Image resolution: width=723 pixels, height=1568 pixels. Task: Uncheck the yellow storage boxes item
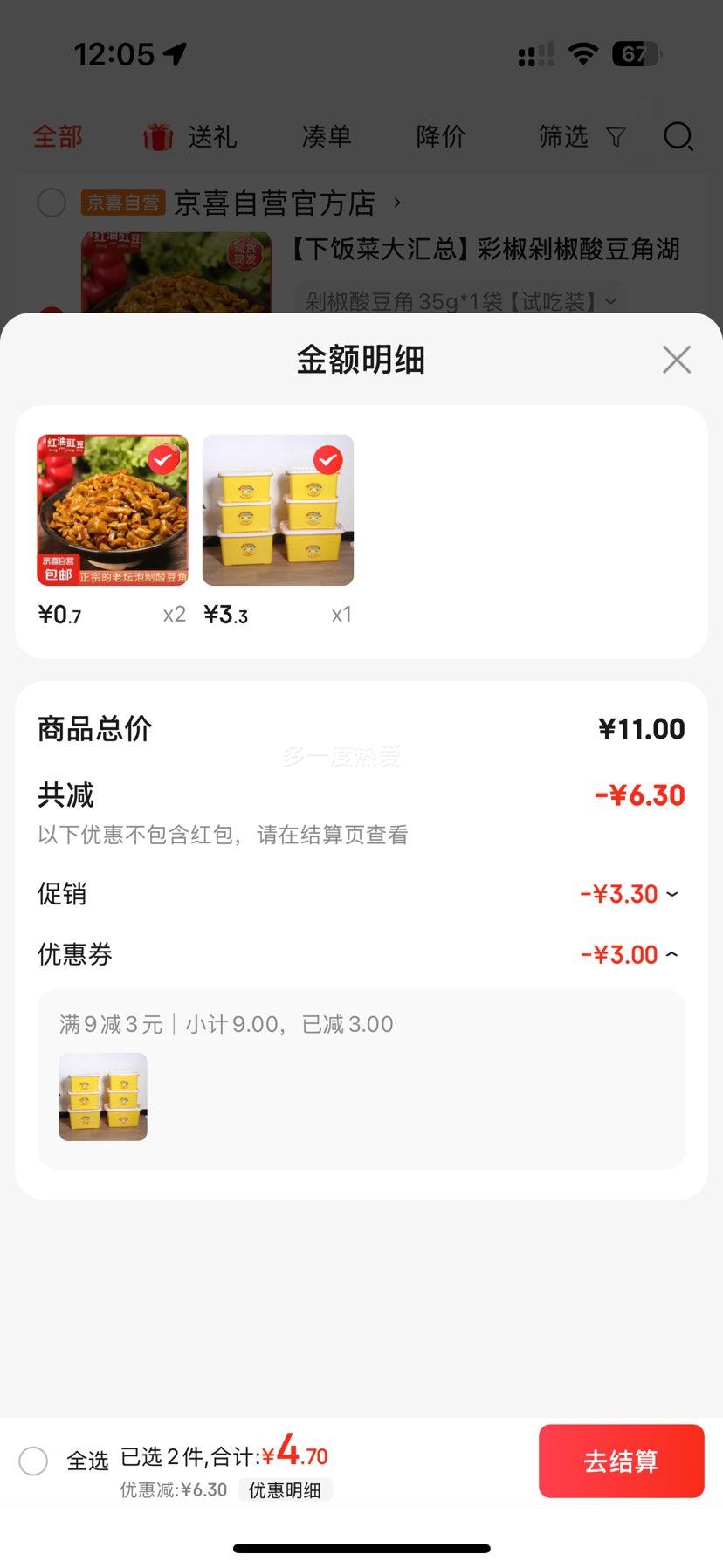pos(327,459)
